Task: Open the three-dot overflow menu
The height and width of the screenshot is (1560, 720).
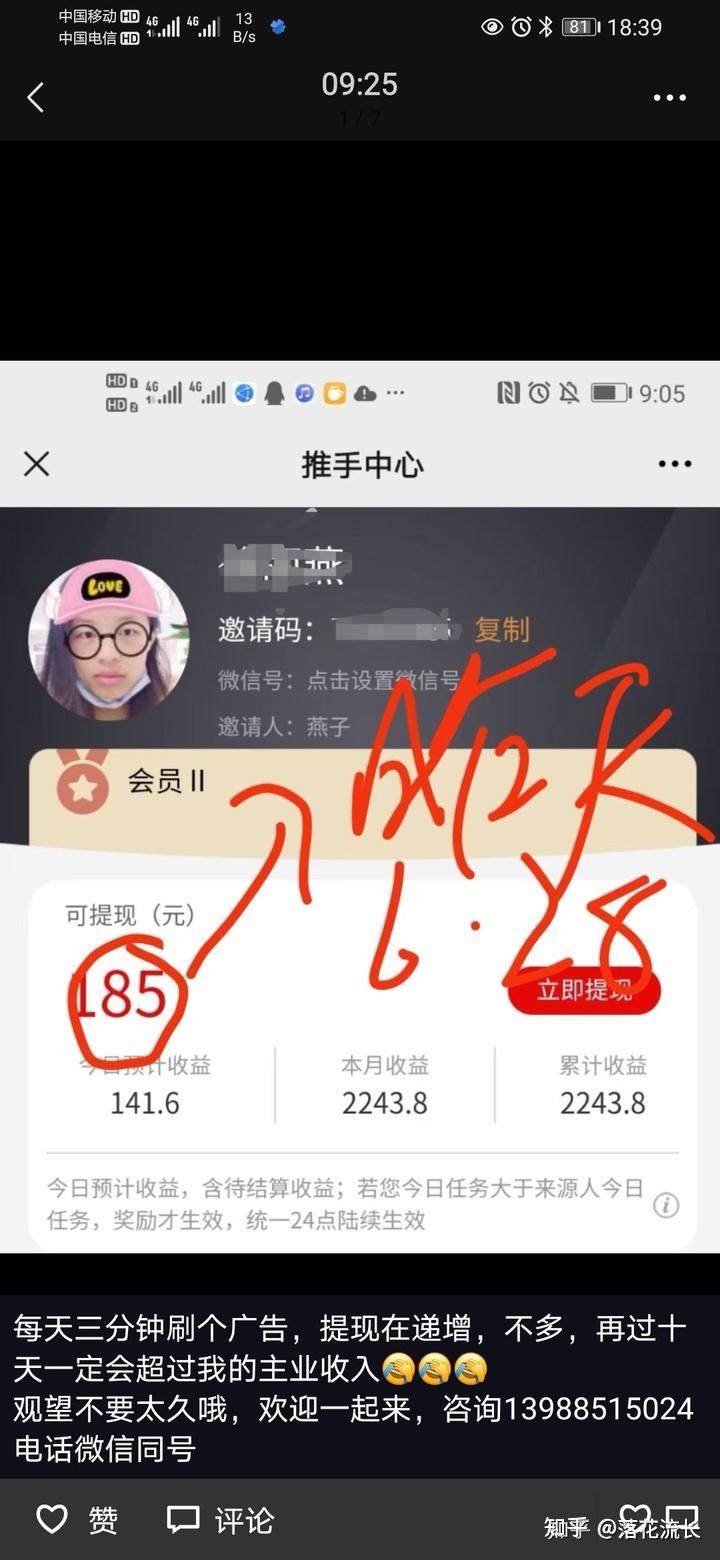Action: [669, 98]
